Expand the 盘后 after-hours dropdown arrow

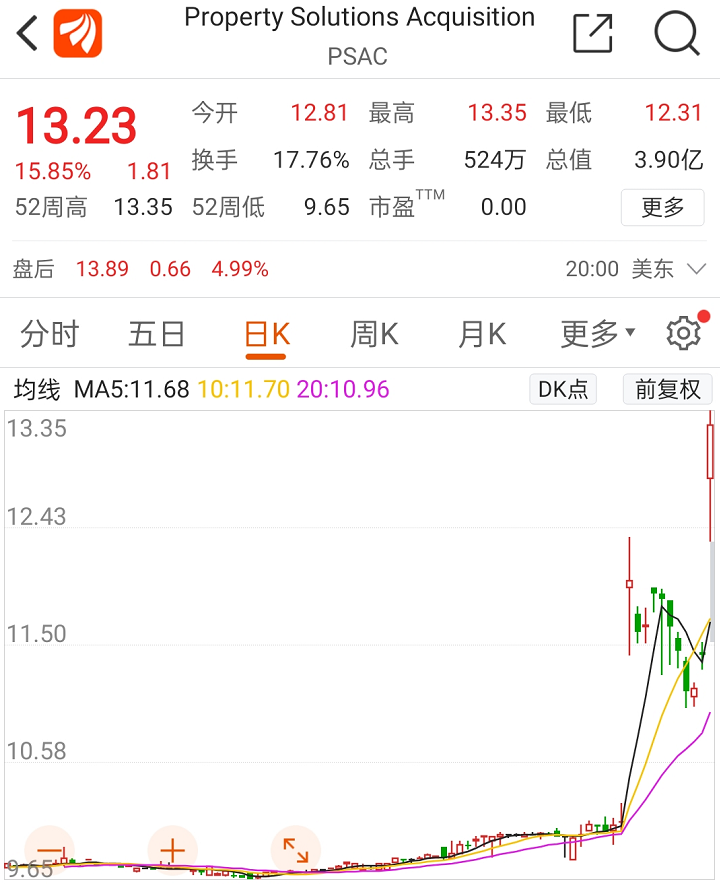pos(697,269)
